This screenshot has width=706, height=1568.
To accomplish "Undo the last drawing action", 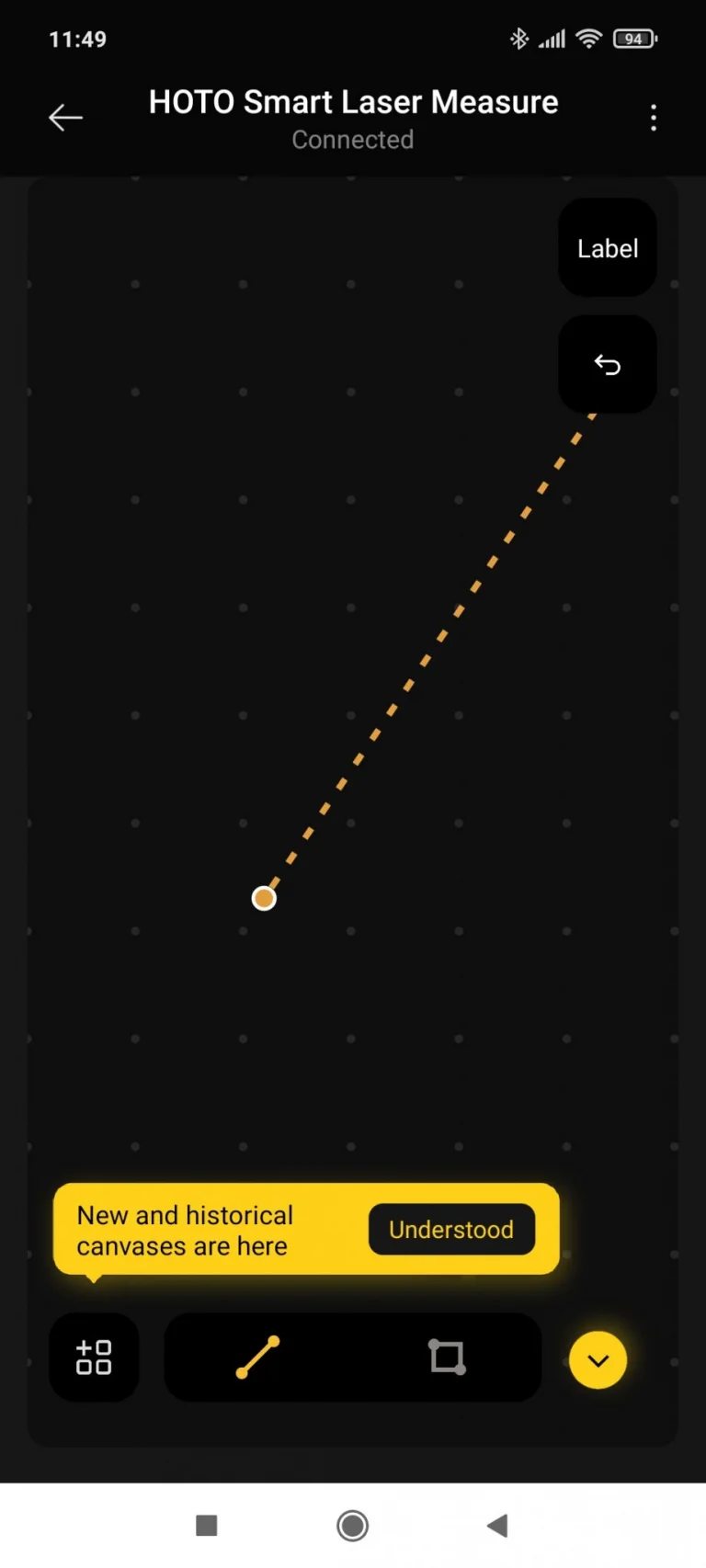I will [x=608, y=365].
